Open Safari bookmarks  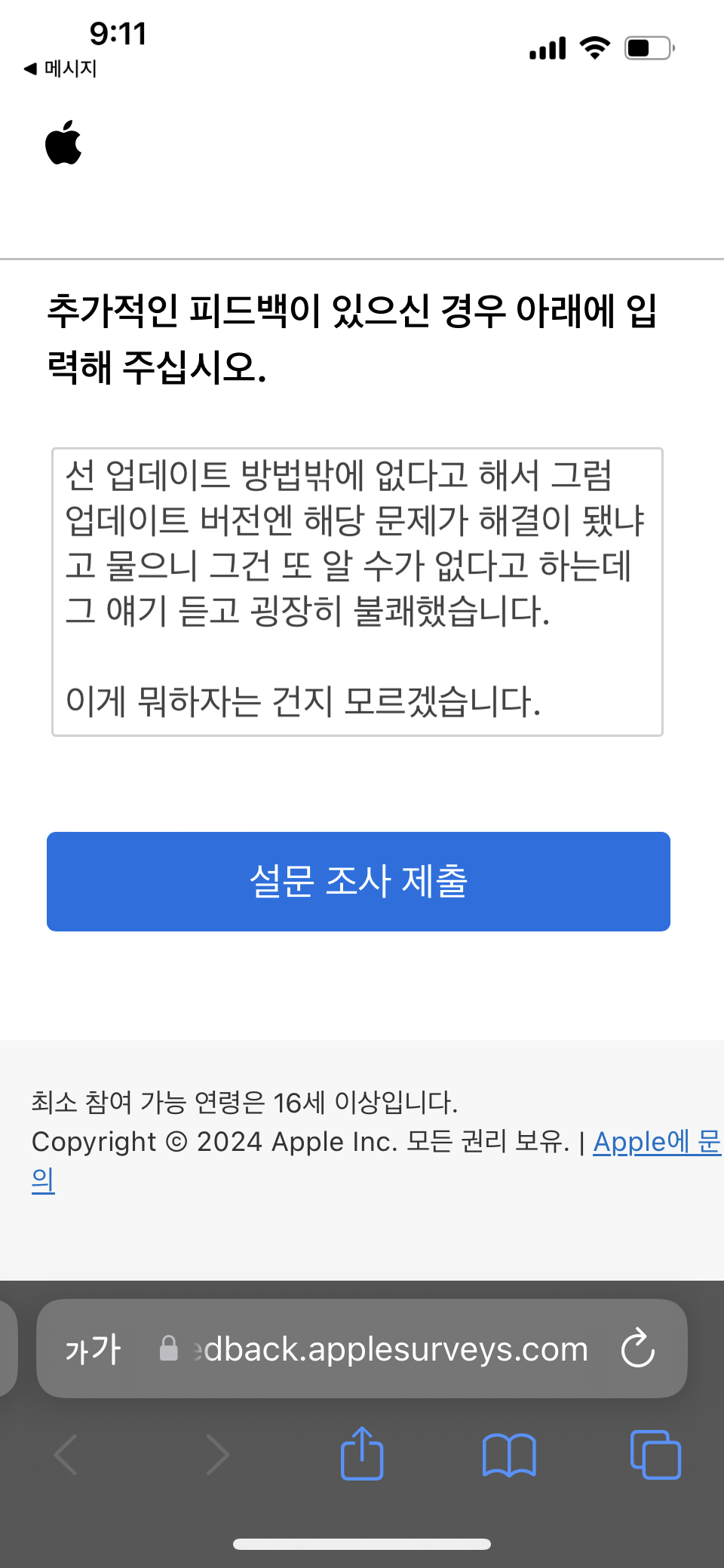[x=509, y=1455]
